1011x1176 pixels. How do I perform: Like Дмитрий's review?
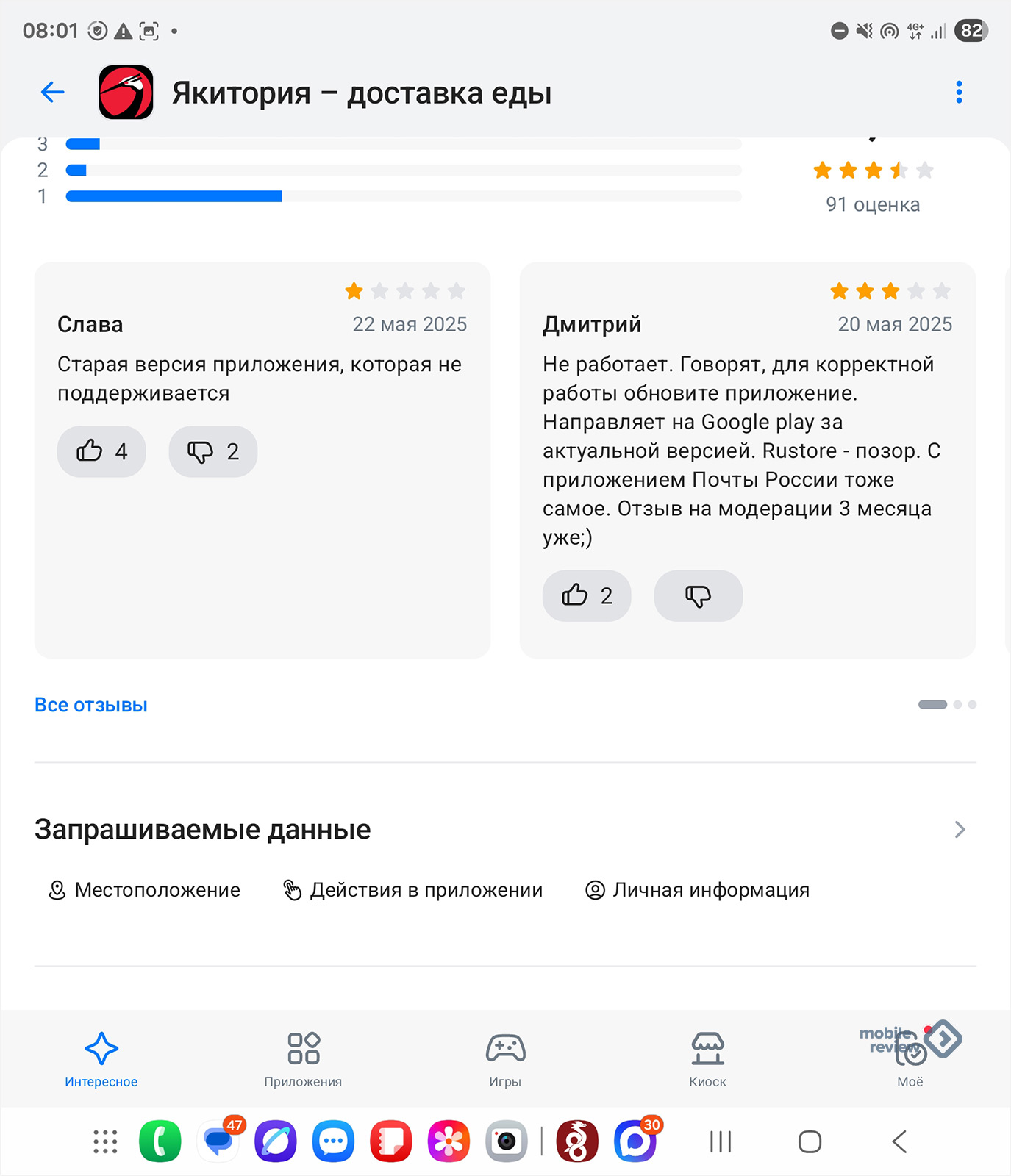587,595
